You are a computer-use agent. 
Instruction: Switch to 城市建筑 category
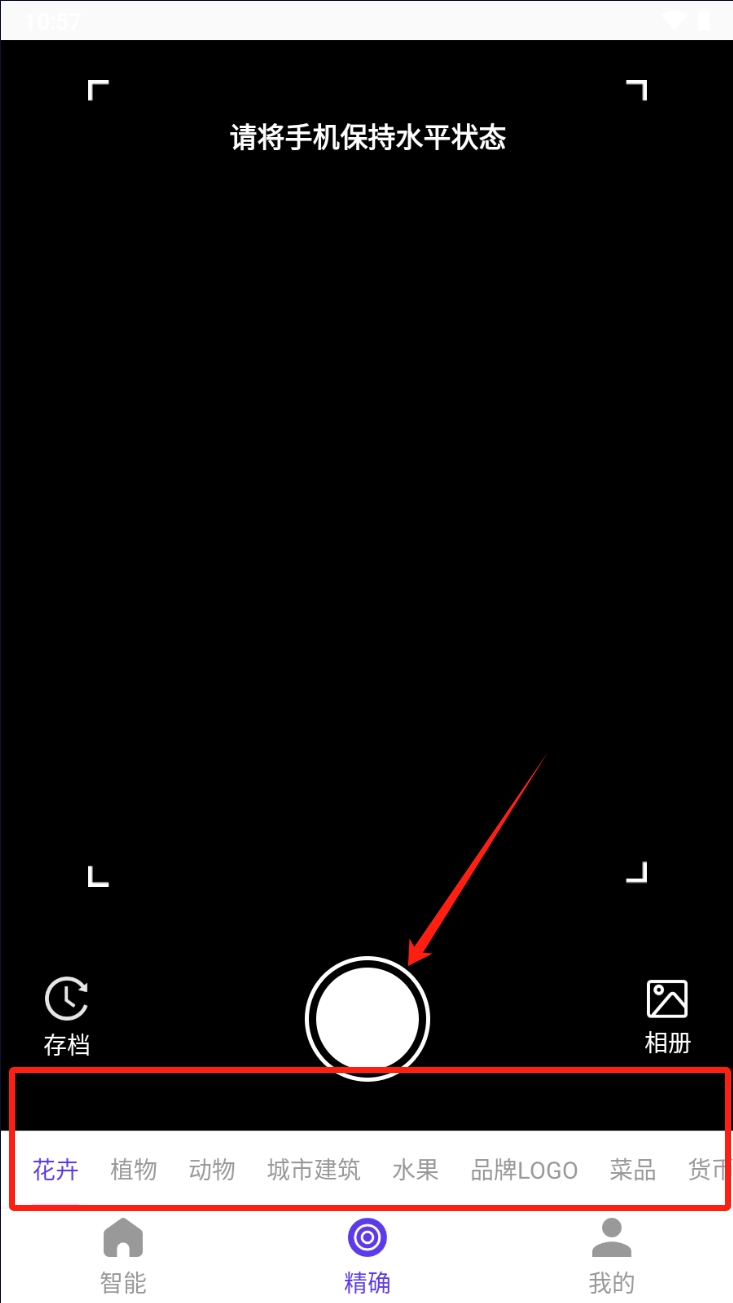(314, 1169)
